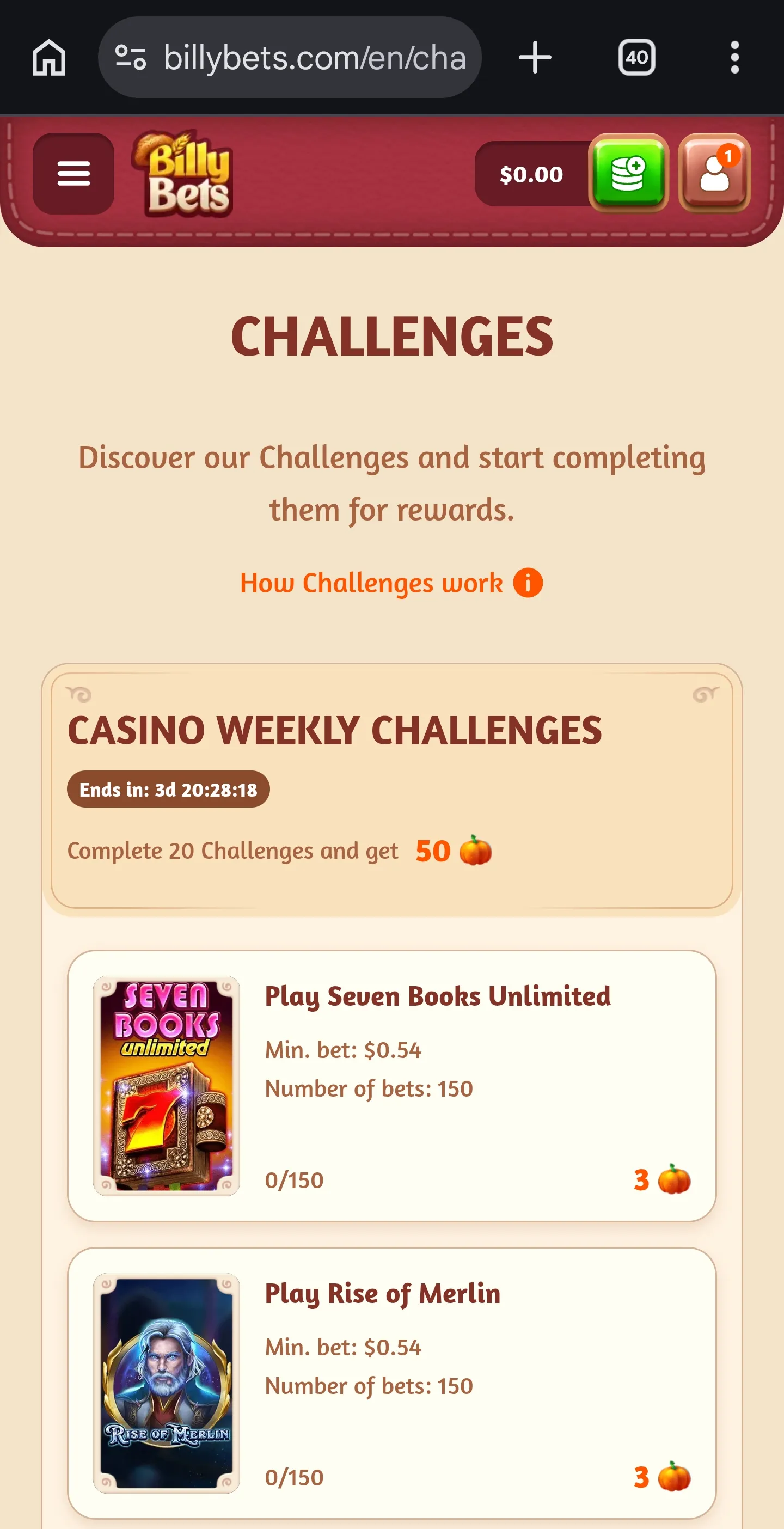Open How Challenges work info
This screenshot has height=1529, width=784.
pos(391,583)
